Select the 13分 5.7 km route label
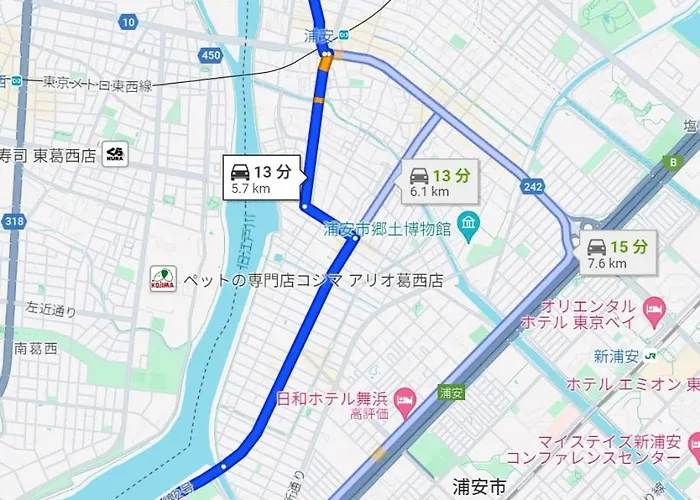Image resolution: width=700 pixels, height=500 pixels. pyautogui.click(x=261, y=178)
